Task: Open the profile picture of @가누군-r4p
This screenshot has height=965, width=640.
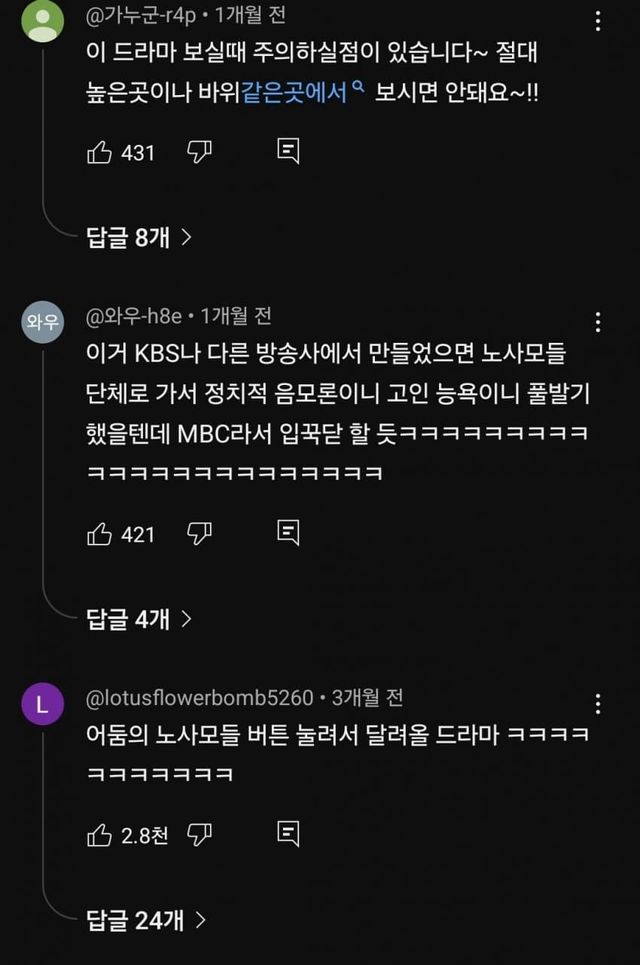Action: 42,21
